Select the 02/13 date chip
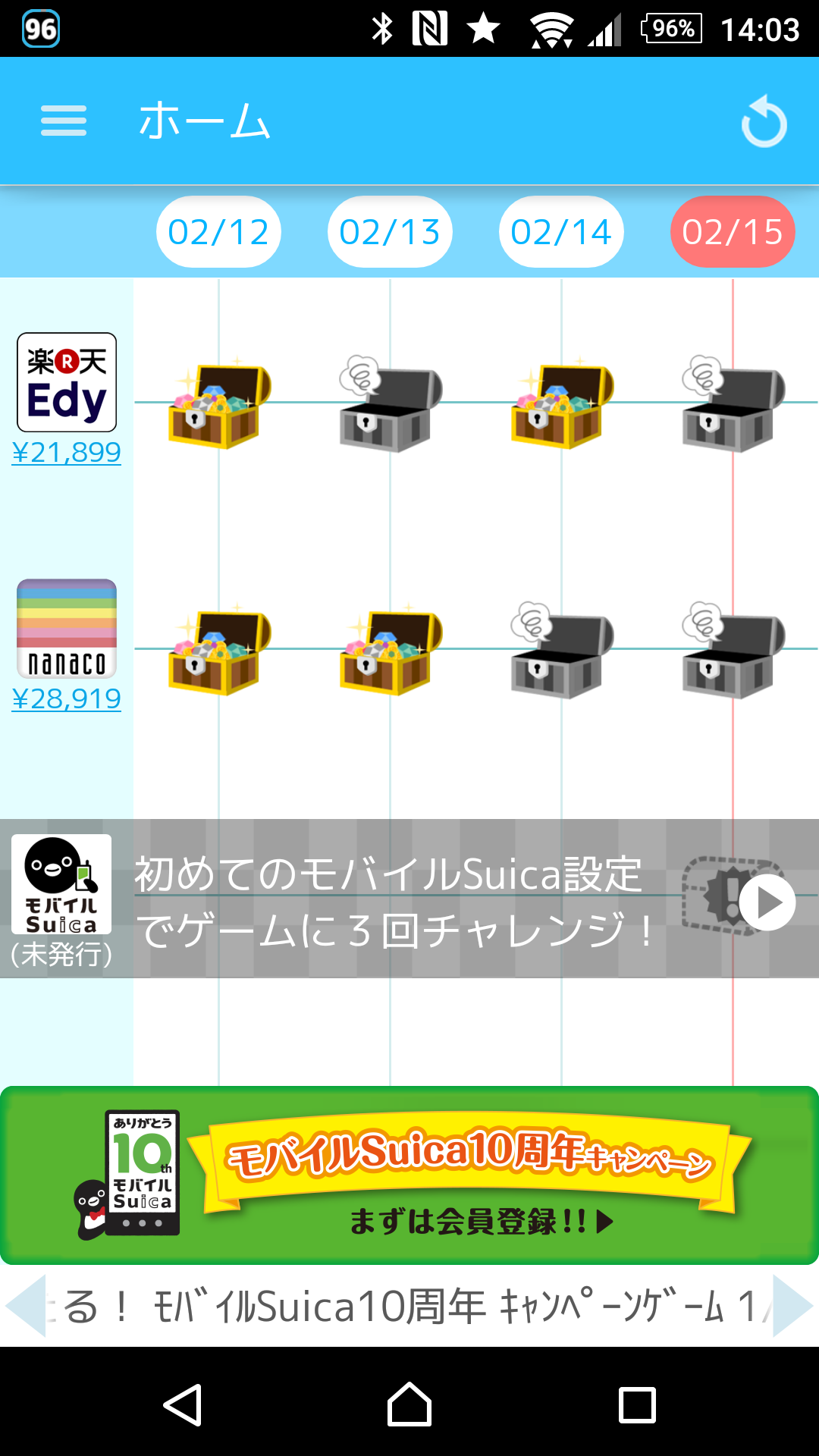The width and height of the screenshot is (819, 1456). (x=390, y=232)
